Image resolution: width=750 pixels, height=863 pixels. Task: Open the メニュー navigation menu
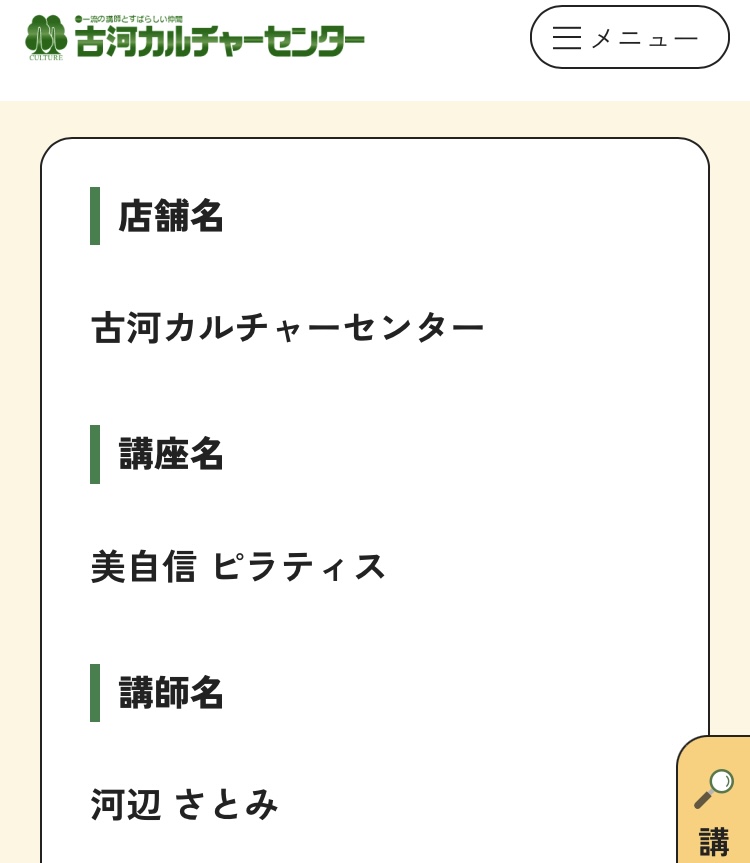(x=630, y=37)
